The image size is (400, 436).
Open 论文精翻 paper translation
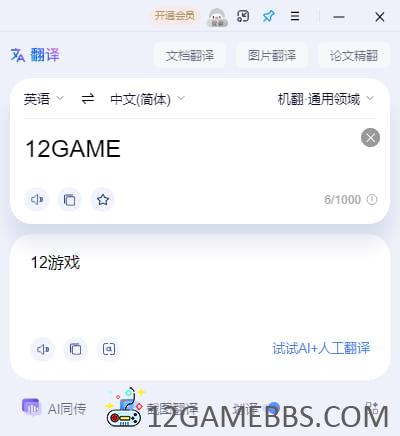[x=354, y=55]
